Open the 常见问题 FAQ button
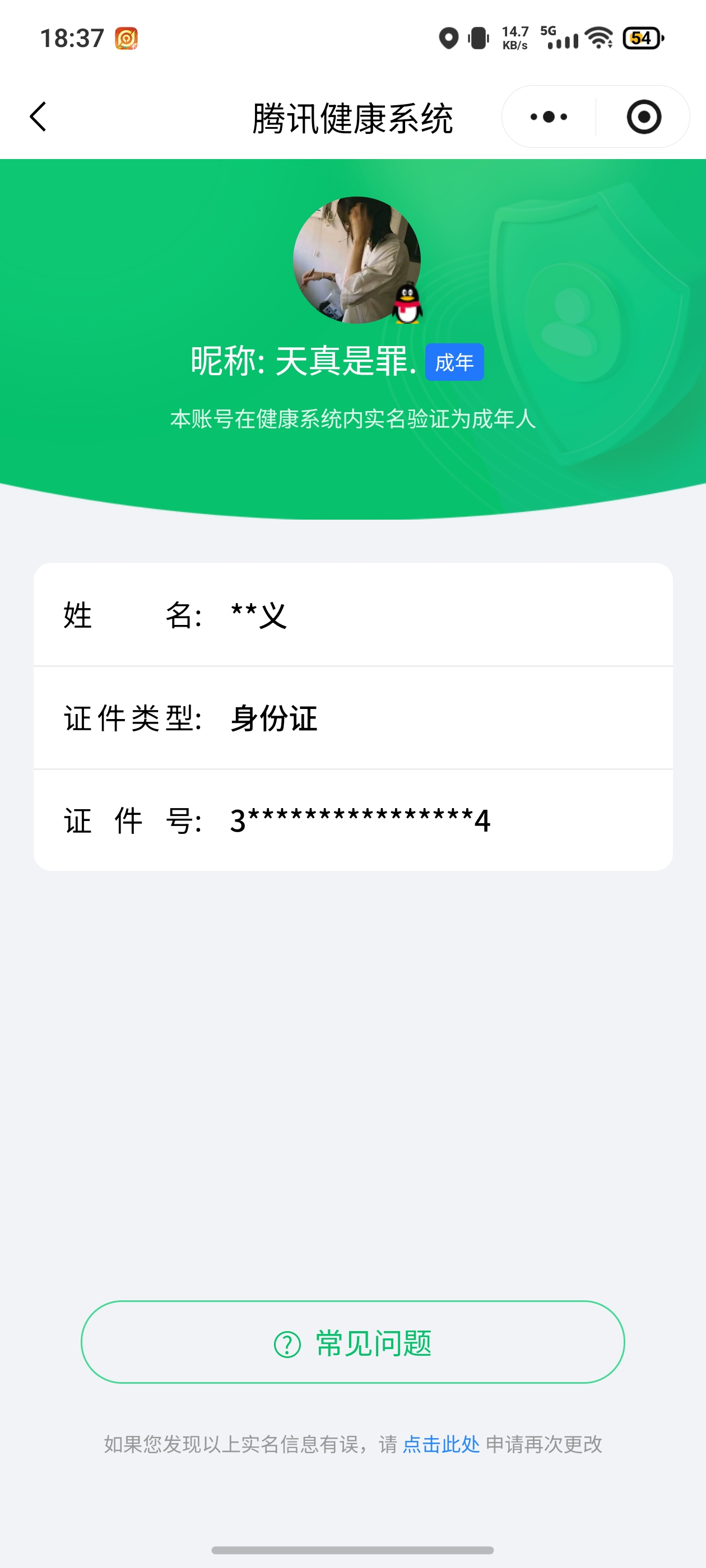This screenshot has height=1568, width=706. 352,1346
